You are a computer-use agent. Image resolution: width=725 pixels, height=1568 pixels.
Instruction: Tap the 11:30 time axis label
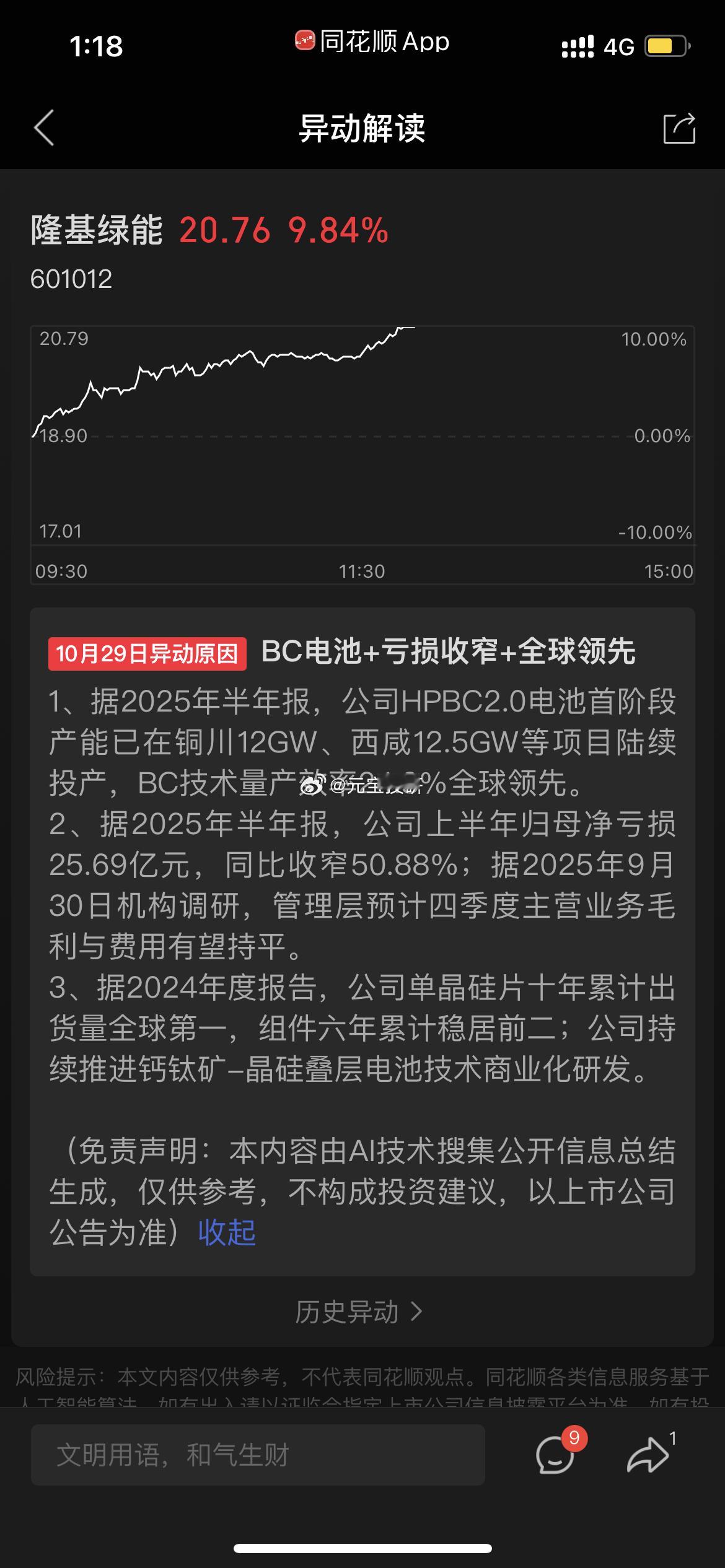pos(362,571)
